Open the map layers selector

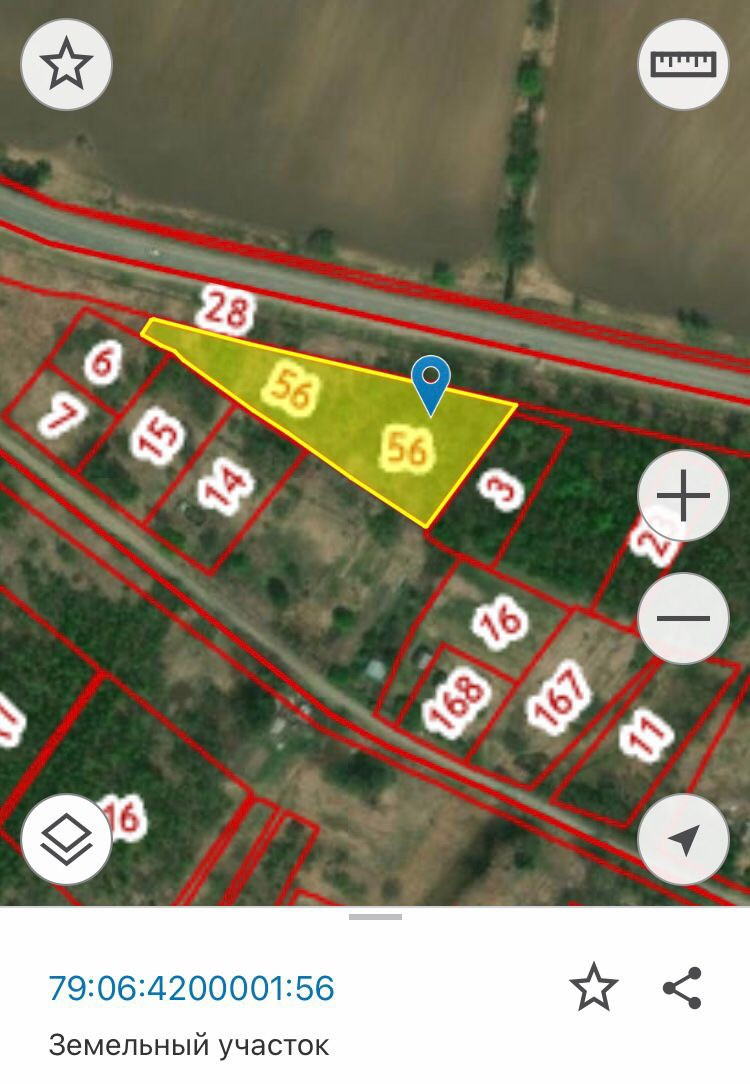66,840
